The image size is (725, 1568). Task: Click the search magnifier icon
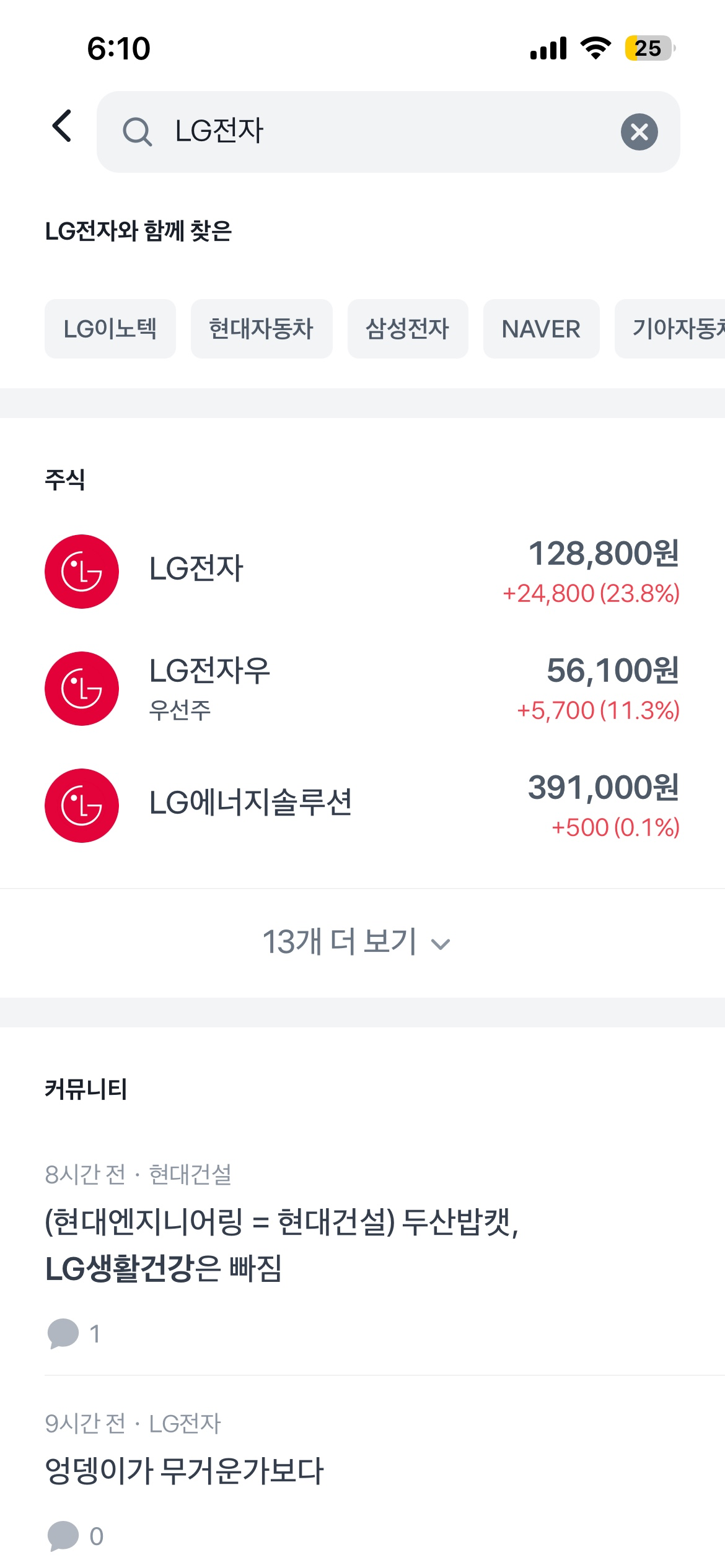click(x=138, y=132)
